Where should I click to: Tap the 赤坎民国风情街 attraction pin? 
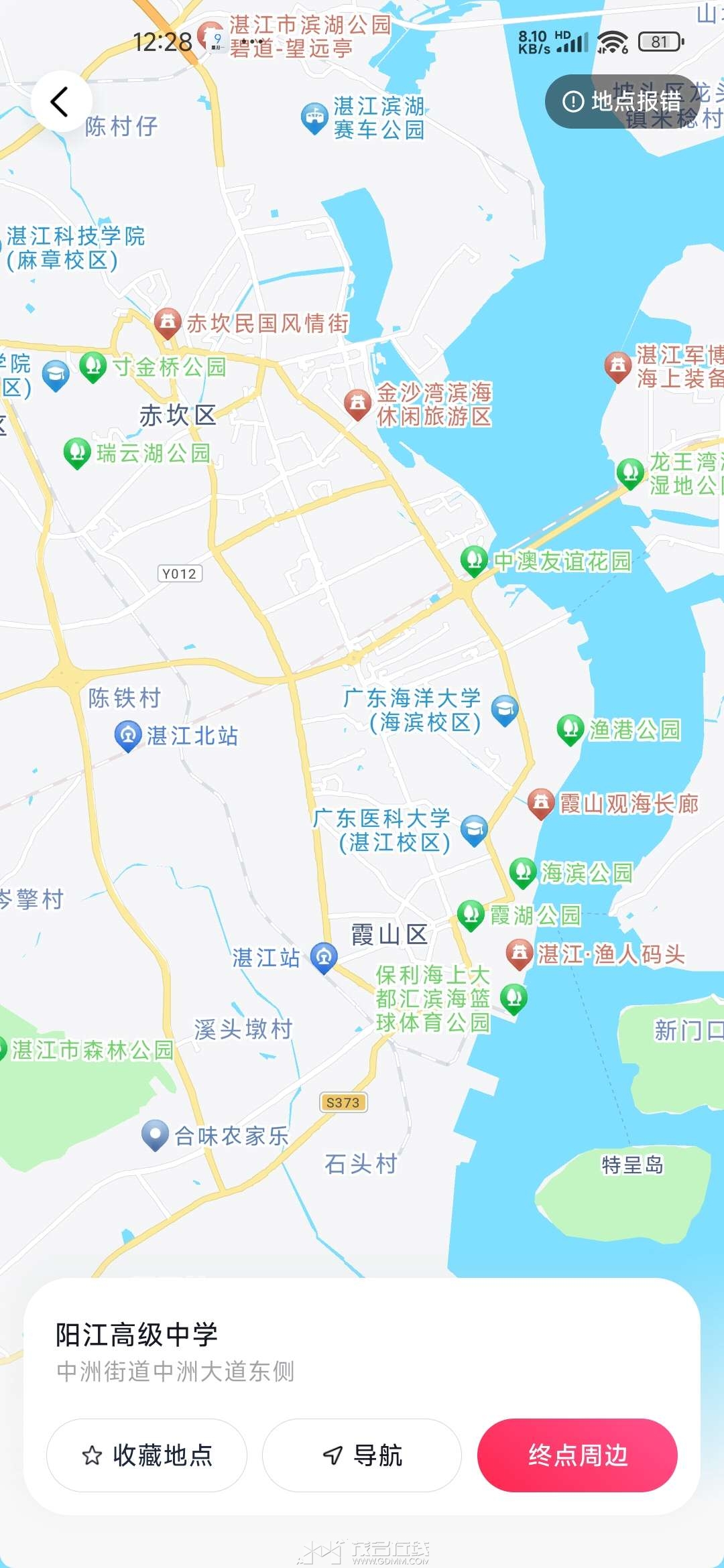pos(168,322)
